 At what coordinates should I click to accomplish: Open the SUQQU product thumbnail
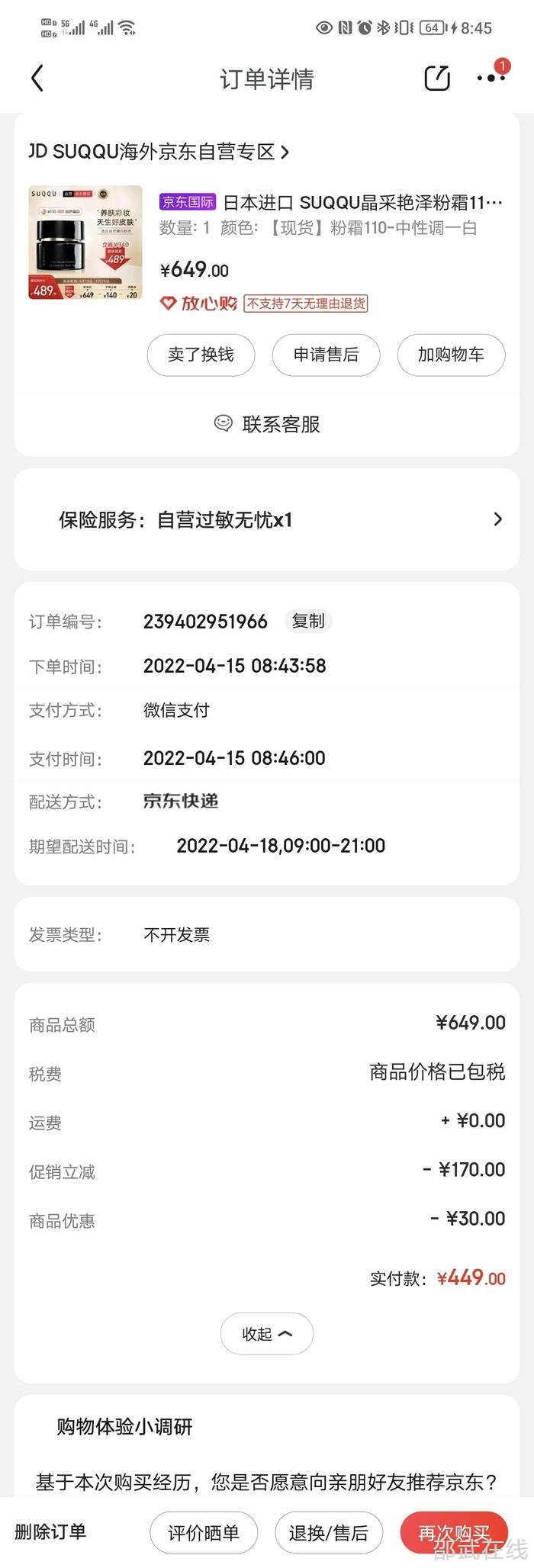click(x=85, y=243)
